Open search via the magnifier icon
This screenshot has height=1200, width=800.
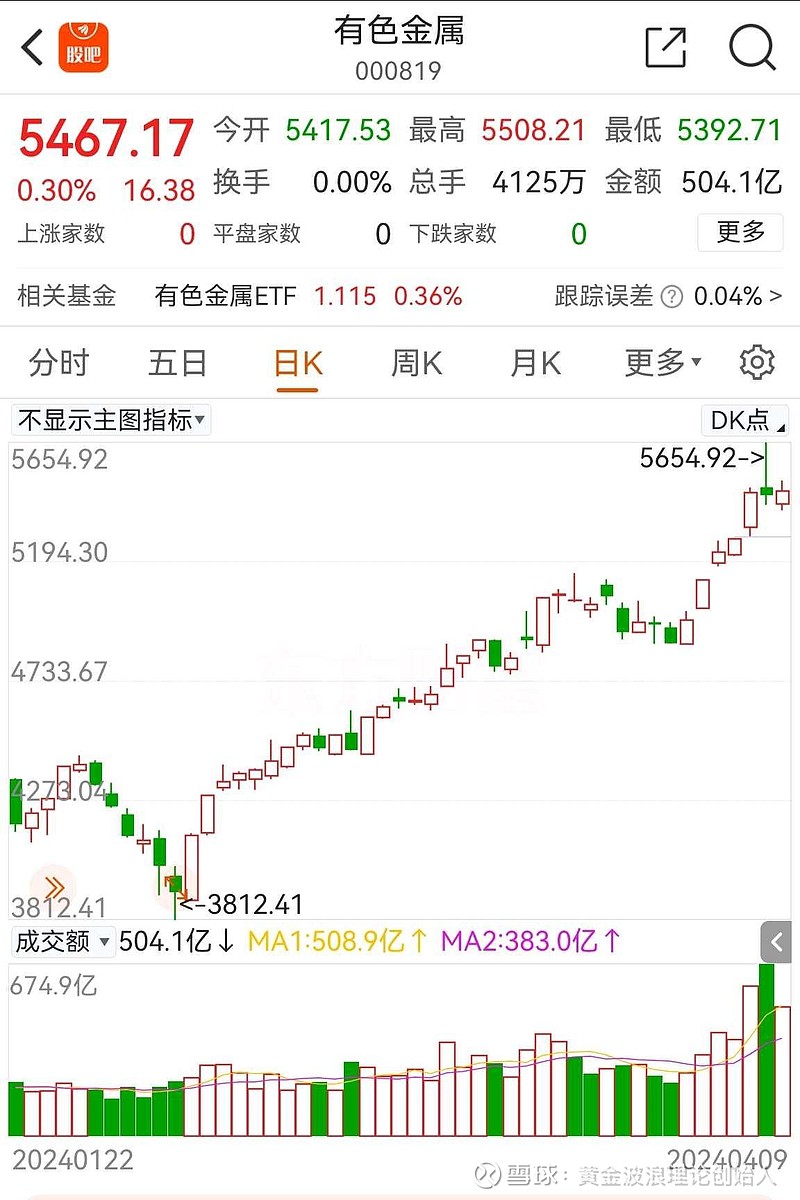pyautogui.click(x=750, y=46)
